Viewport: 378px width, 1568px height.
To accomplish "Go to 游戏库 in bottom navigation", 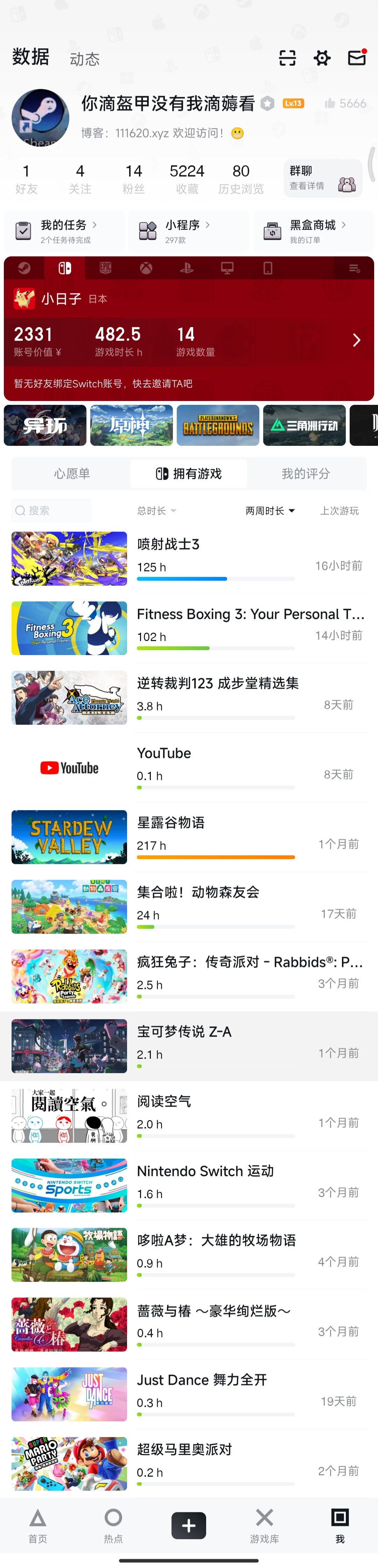I will pyautogui.click(x=264, y=1525).
